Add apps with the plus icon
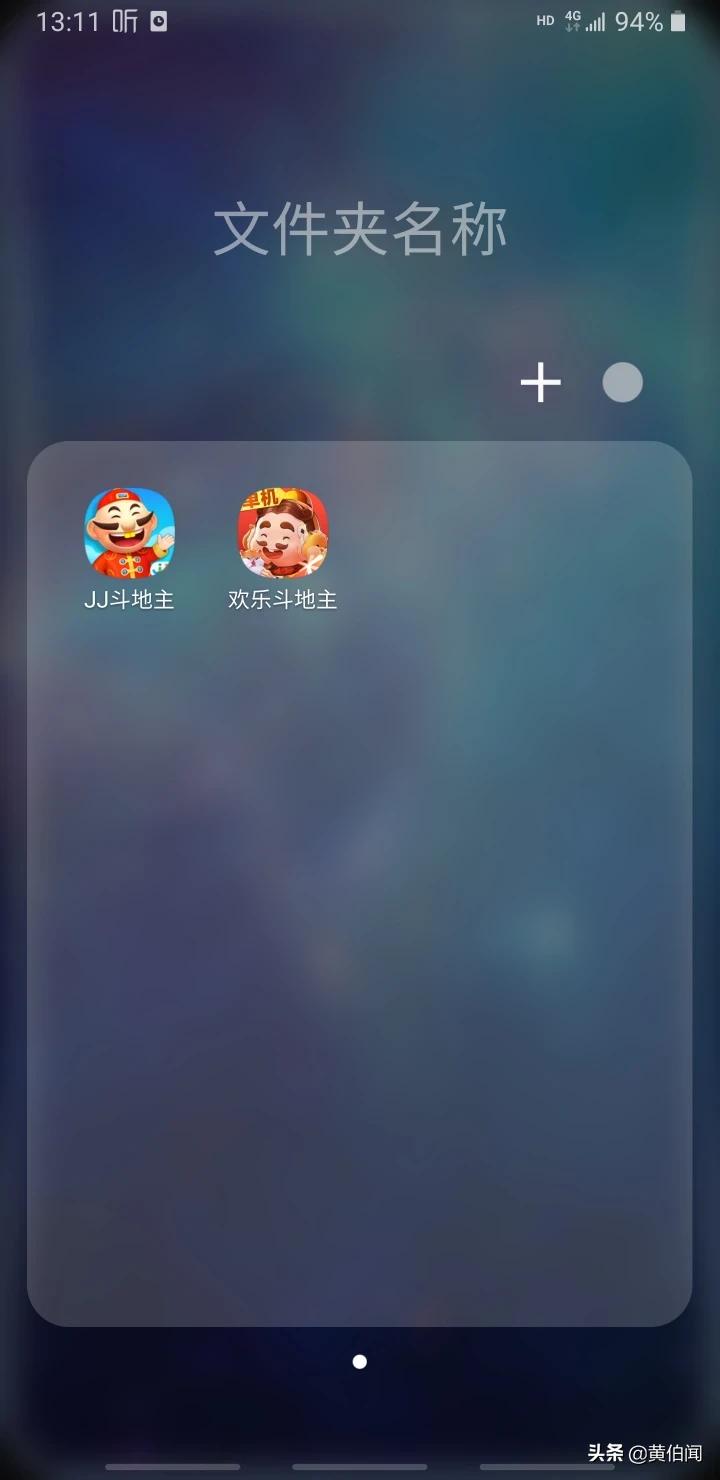This screenshot has height=1480, width=720. point(540,383)
